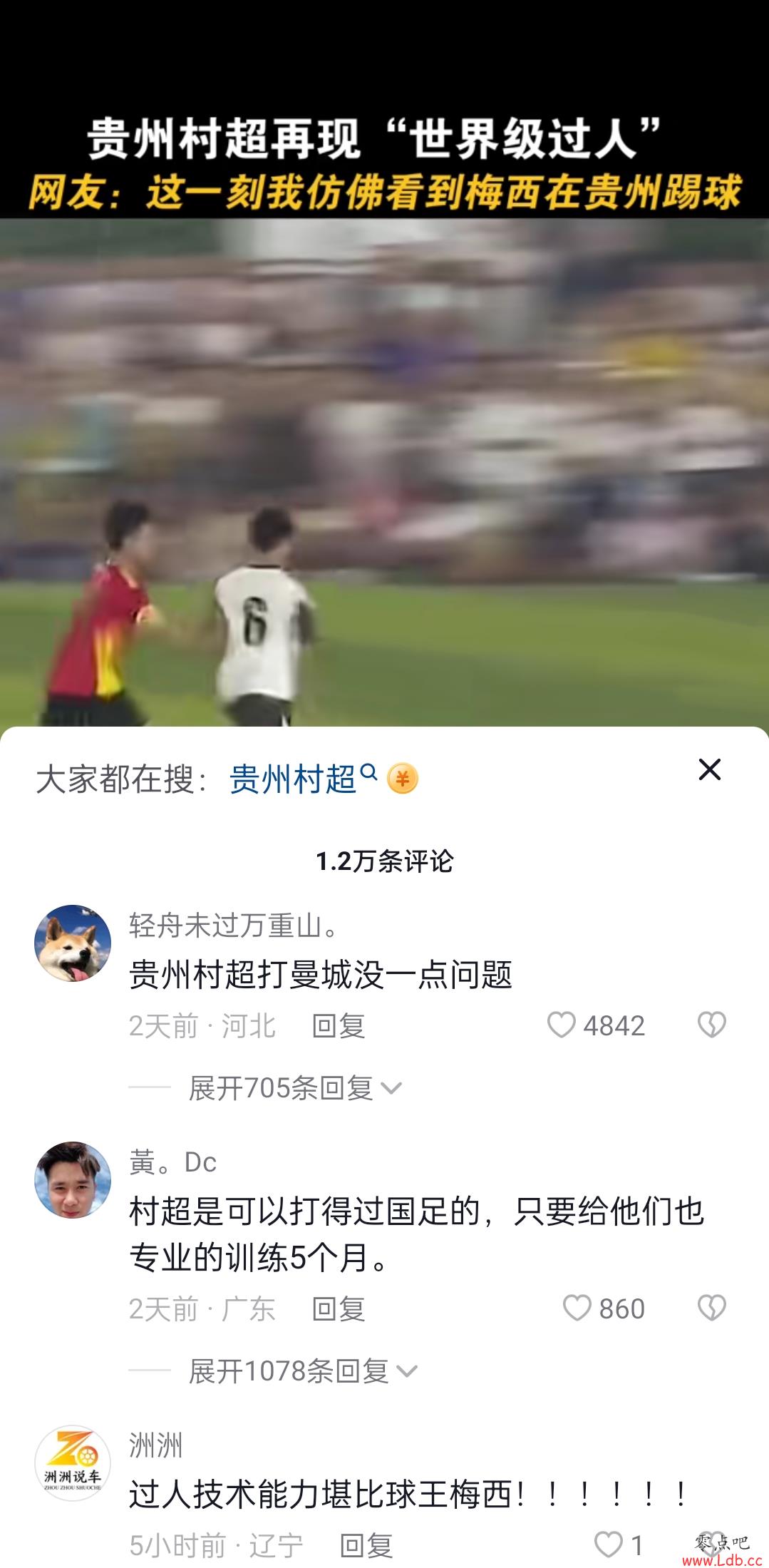769x1568 pixels.
Task: Open the profile avatar of 轻舟未过万重山。
Action: (x=73, y=943)
